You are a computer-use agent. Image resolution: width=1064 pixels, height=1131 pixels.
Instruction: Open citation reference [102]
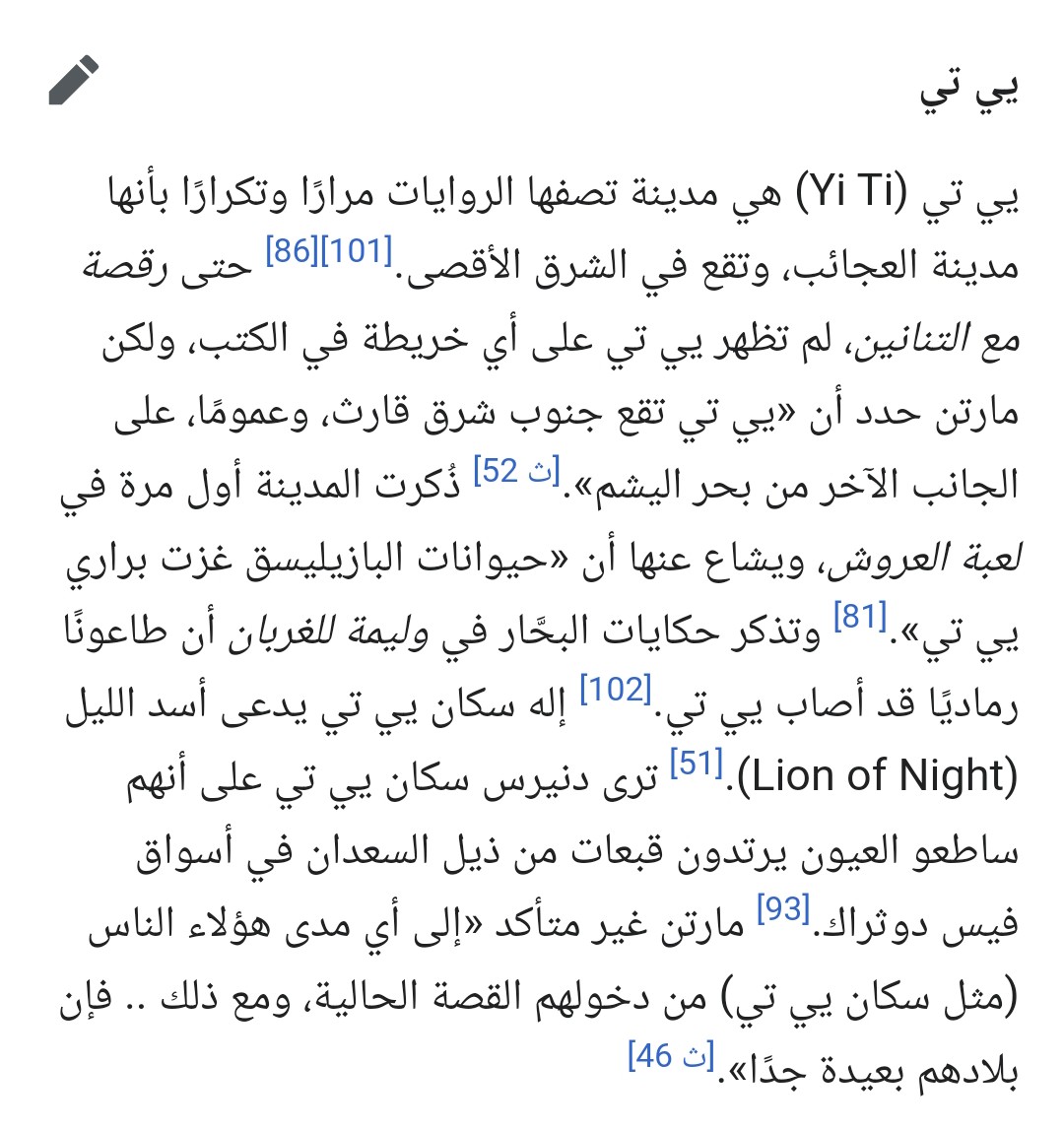coord(616,691)
